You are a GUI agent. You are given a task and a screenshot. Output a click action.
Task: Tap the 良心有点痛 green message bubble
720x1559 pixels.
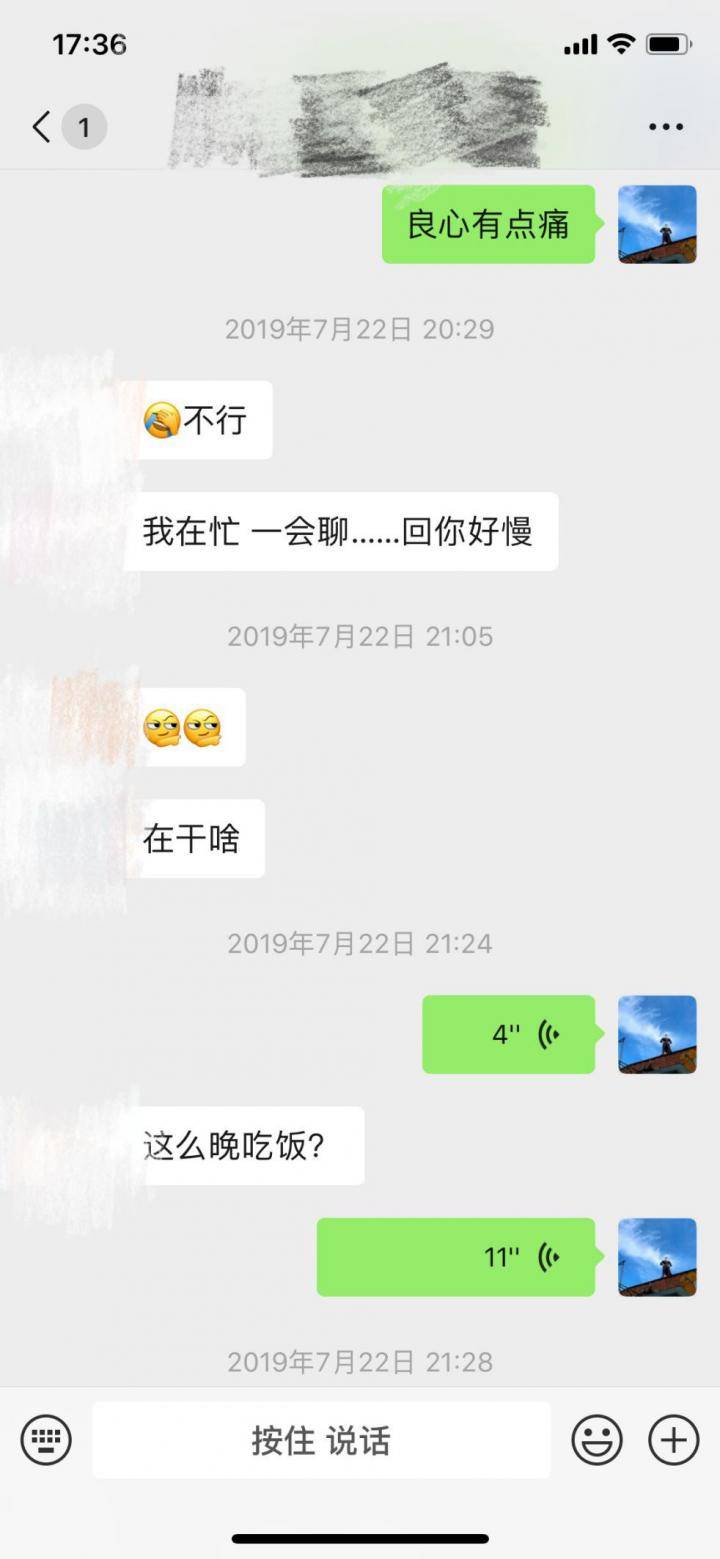click(x=487, y=225)
